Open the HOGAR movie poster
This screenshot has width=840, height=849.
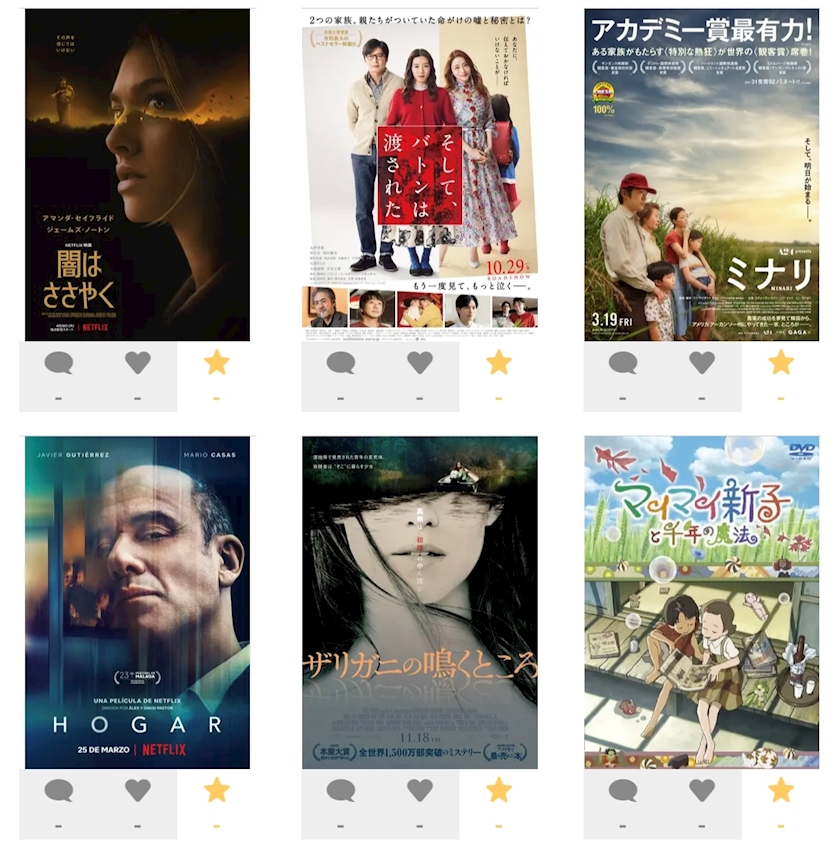[137, 602]
